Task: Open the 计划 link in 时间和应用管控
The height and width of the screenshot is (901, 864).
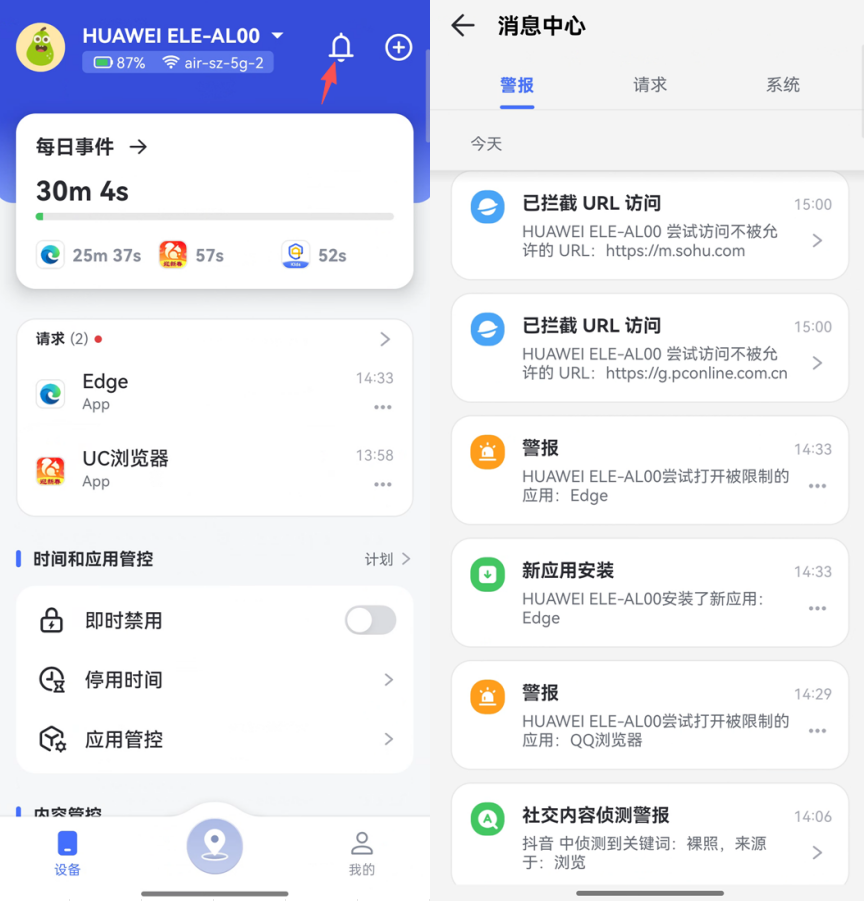Action: 380,560
